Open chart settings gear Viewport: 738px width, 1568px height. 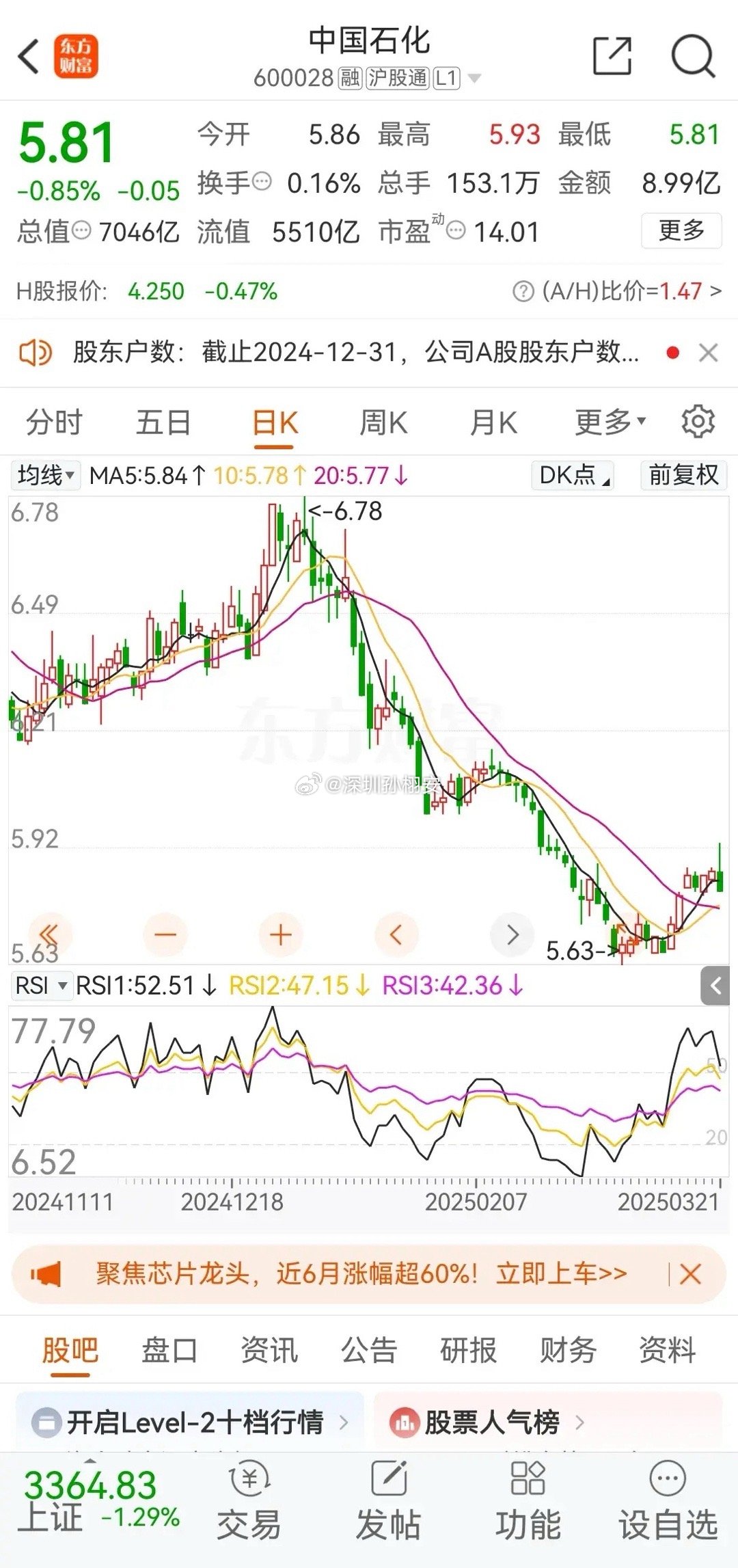(x=698, y=422)
